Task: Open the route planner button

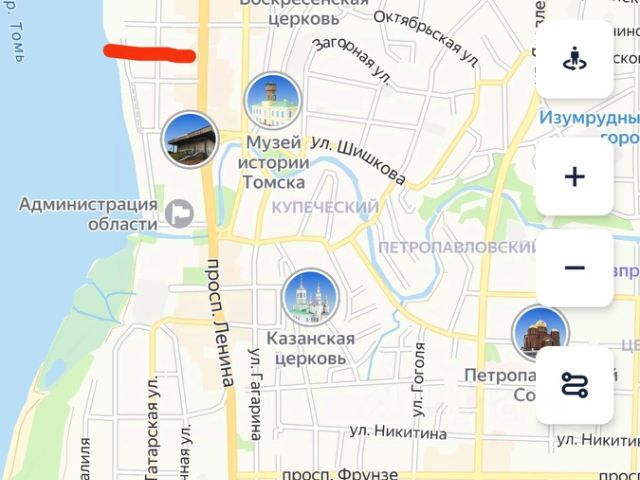Action: pyautogui.click(x=574, y=384)
